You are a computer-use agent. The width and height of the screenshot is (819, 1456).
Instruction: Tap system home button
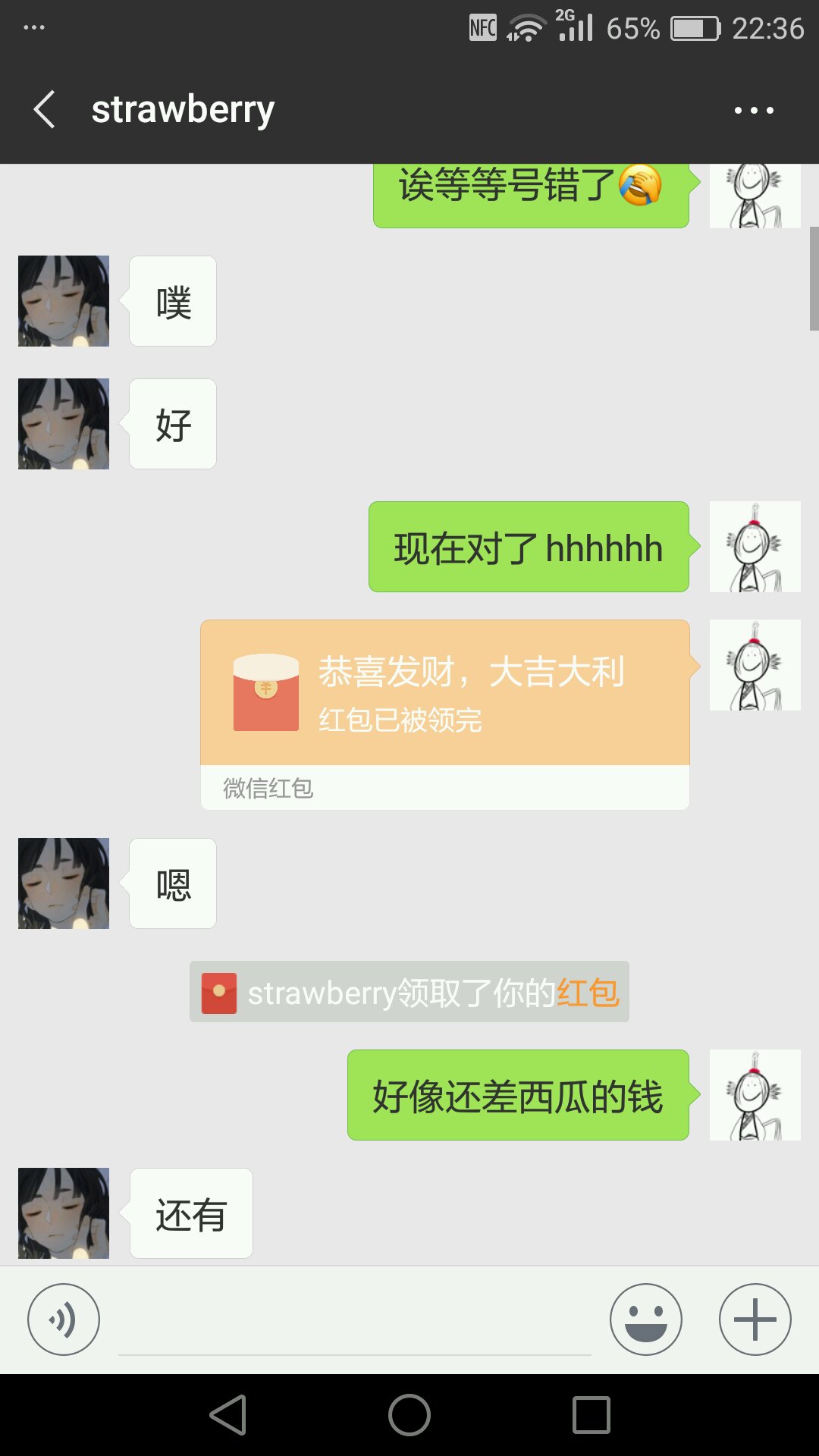click(409, 1415)
